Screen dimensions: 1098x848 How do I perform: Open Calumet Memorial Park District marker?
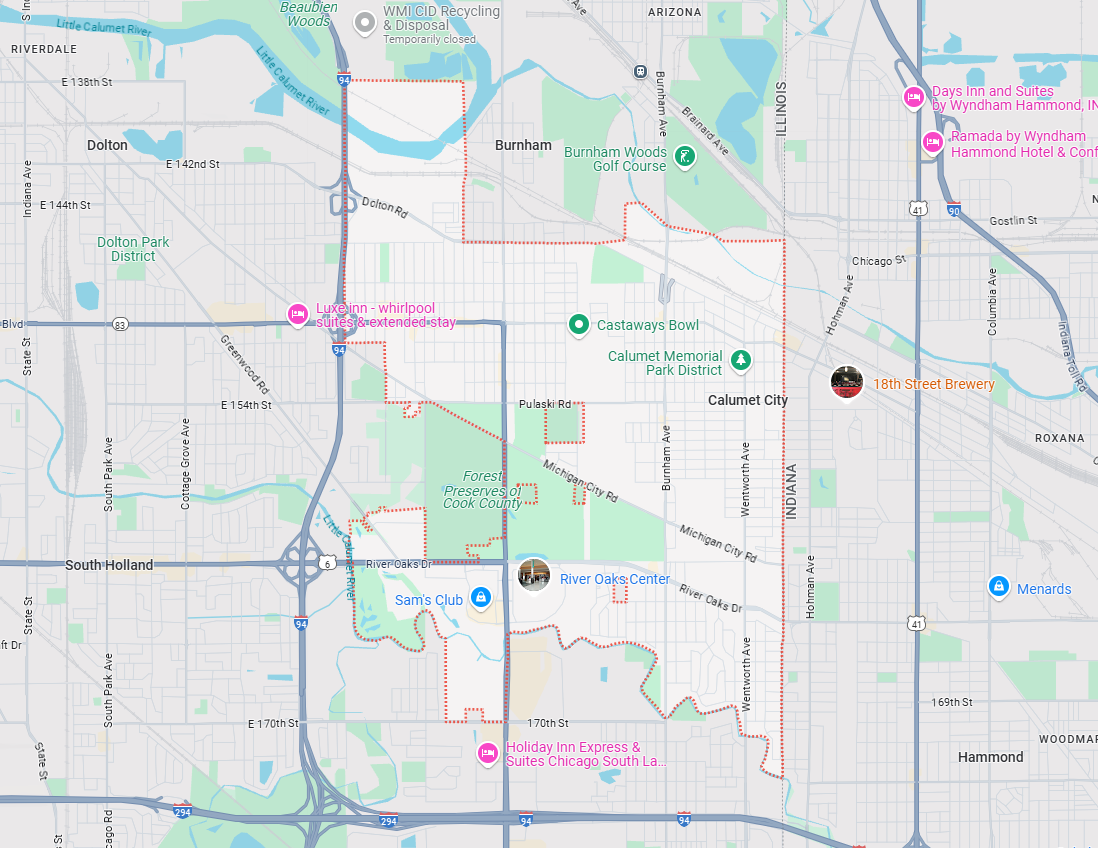click(740, 359)
